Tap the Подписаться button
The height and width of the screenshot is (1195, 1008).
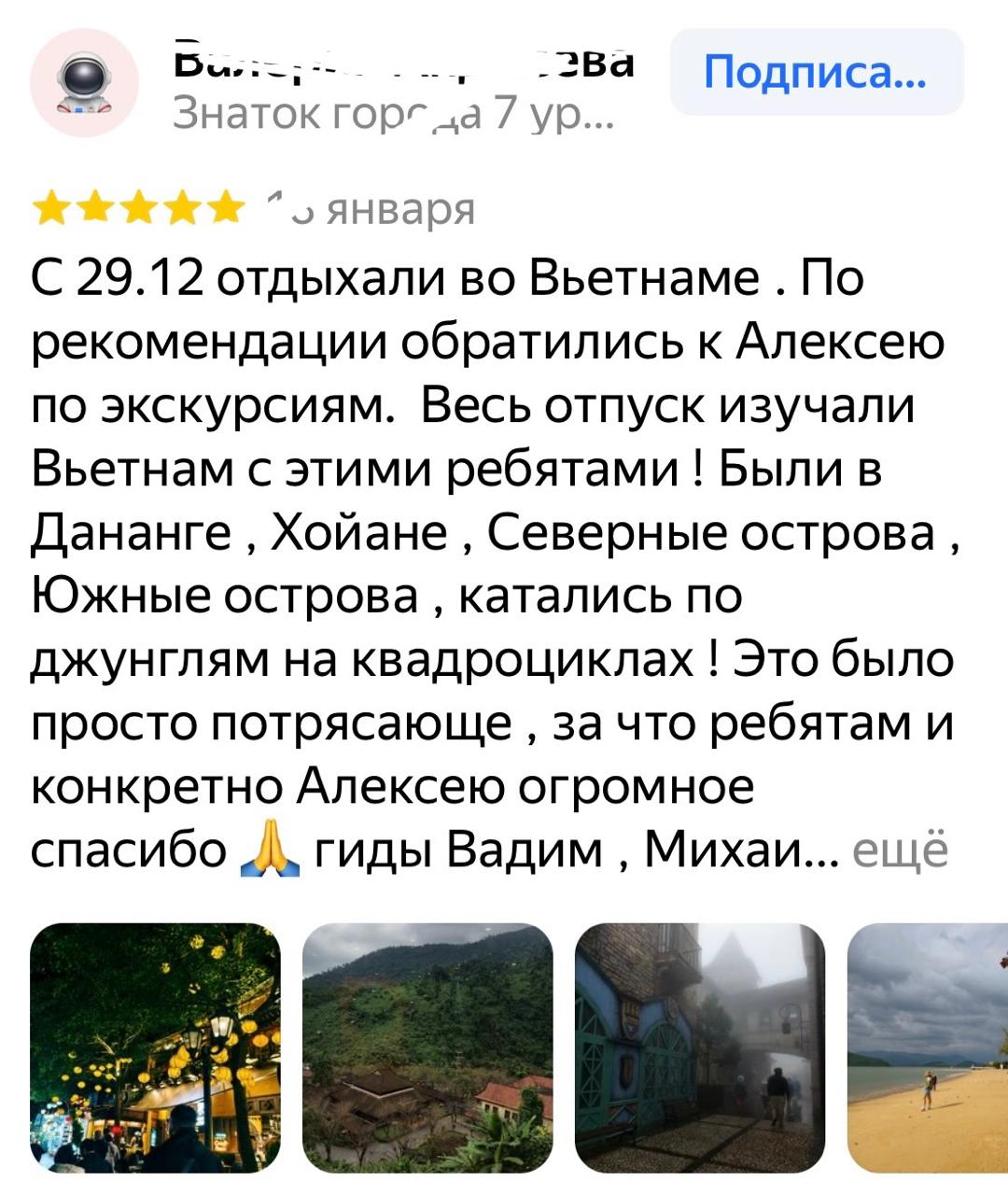816,72
